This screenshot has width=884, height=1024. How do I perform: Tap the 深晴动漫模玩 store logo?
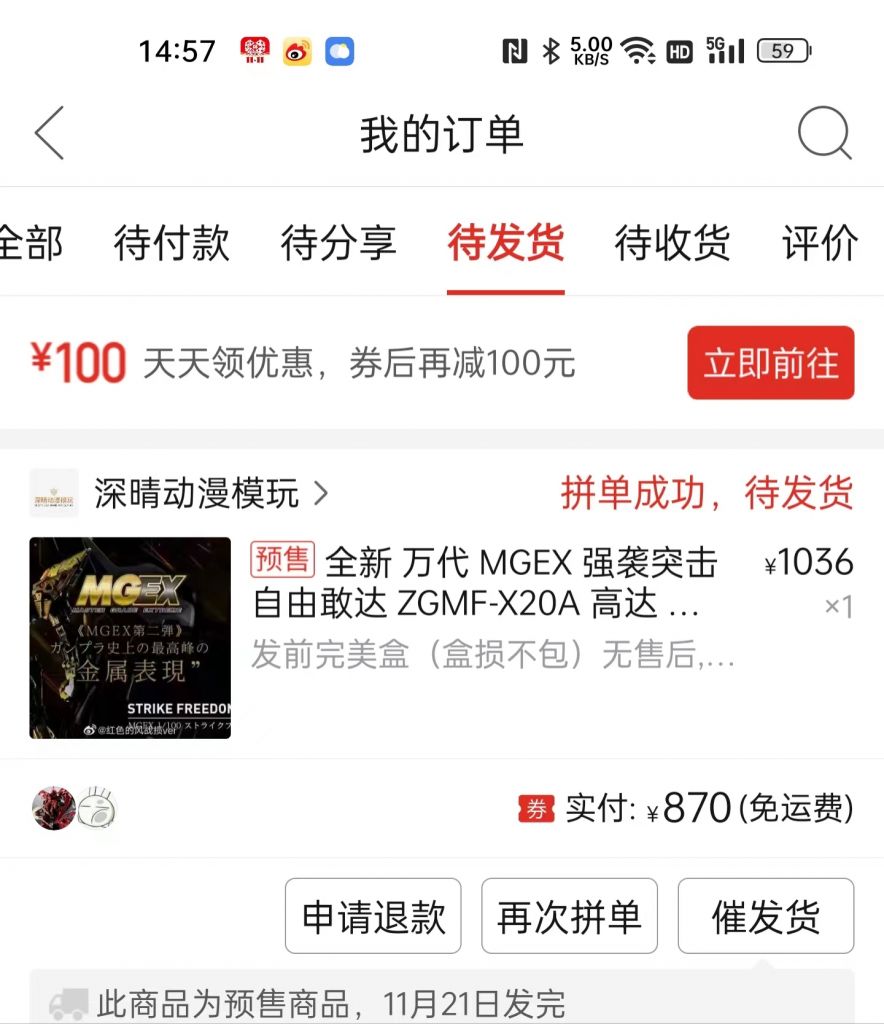(53, 491)
